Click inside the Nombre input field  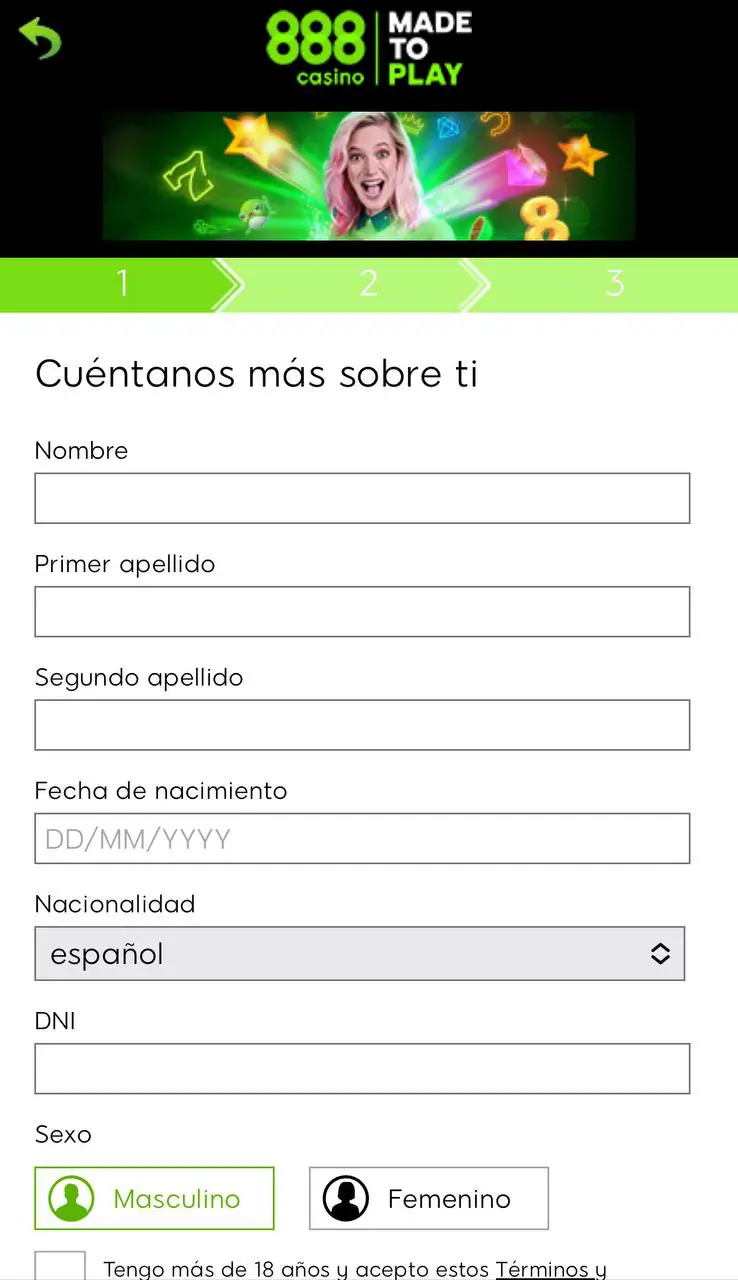[362, 497]
